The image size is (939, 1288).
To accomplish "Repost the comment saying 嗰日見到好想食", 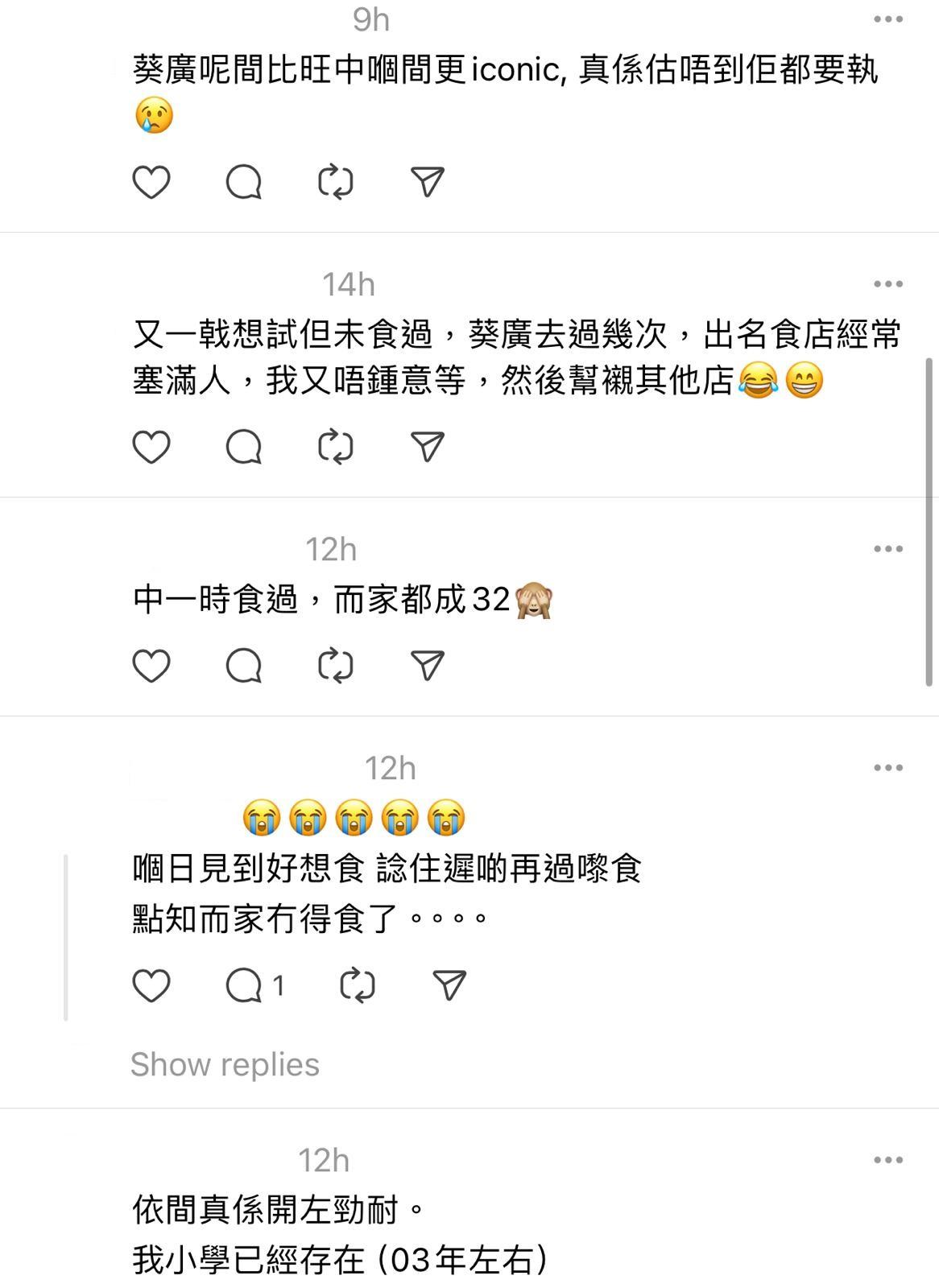I will pyautogui.click(x=358, y=985).
